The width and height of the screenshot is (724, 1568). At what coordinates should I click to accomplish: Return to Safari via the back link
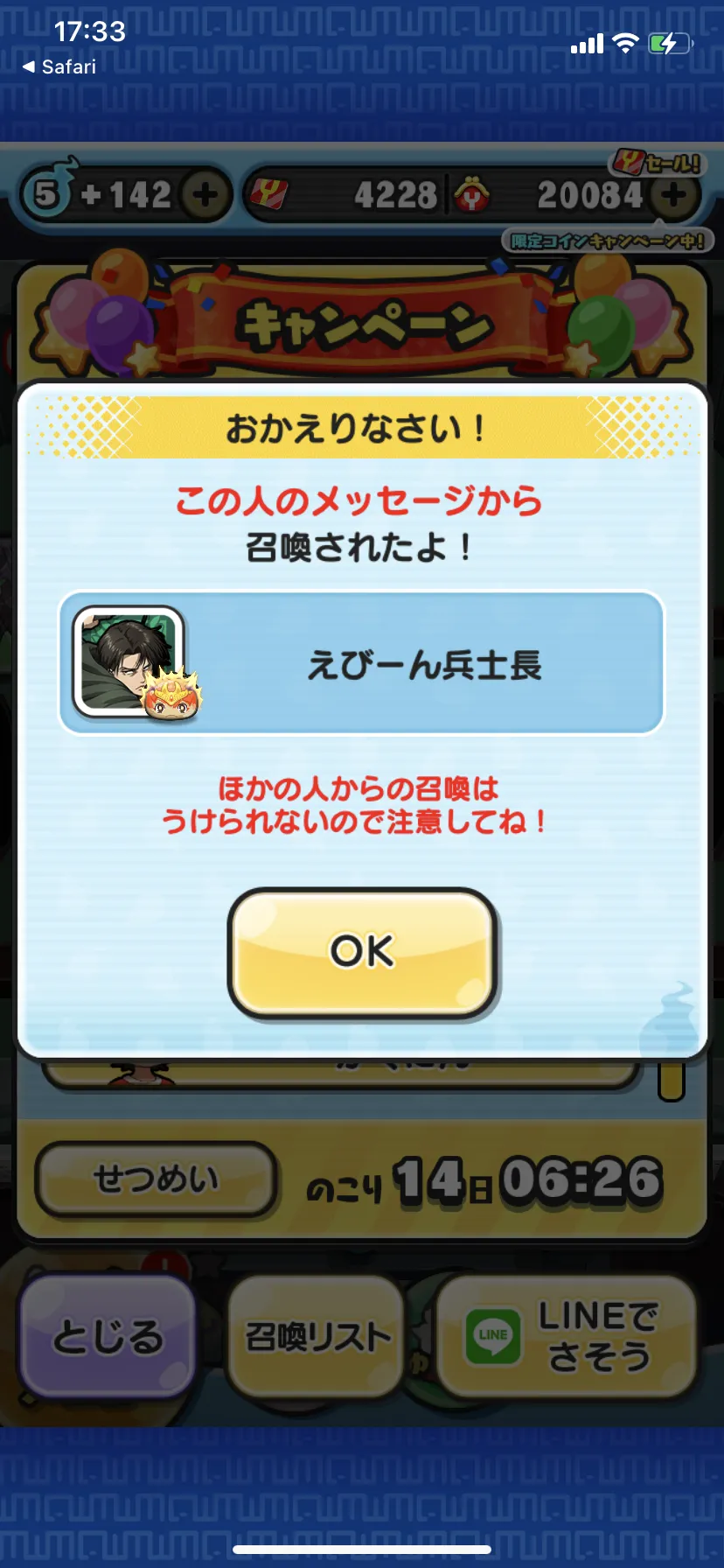click(x=59, y=66)
